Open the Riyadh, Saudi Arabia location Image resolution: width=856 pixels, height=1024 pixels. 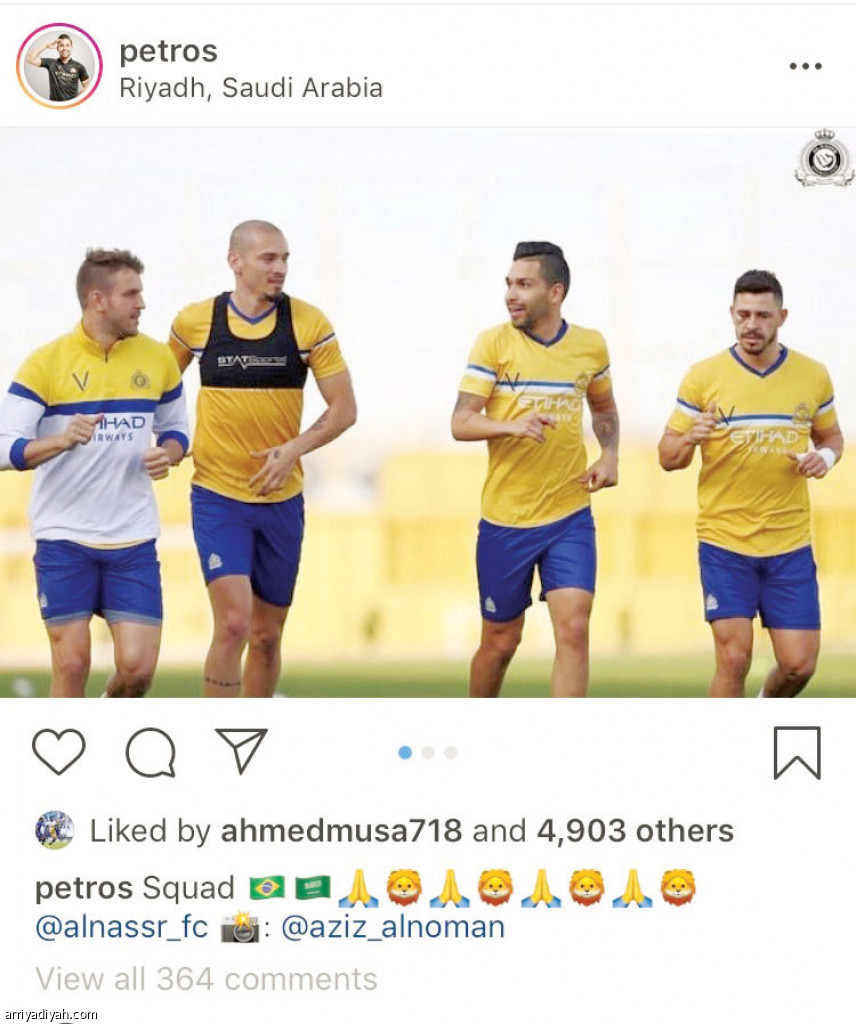click(x=250, y=88)
